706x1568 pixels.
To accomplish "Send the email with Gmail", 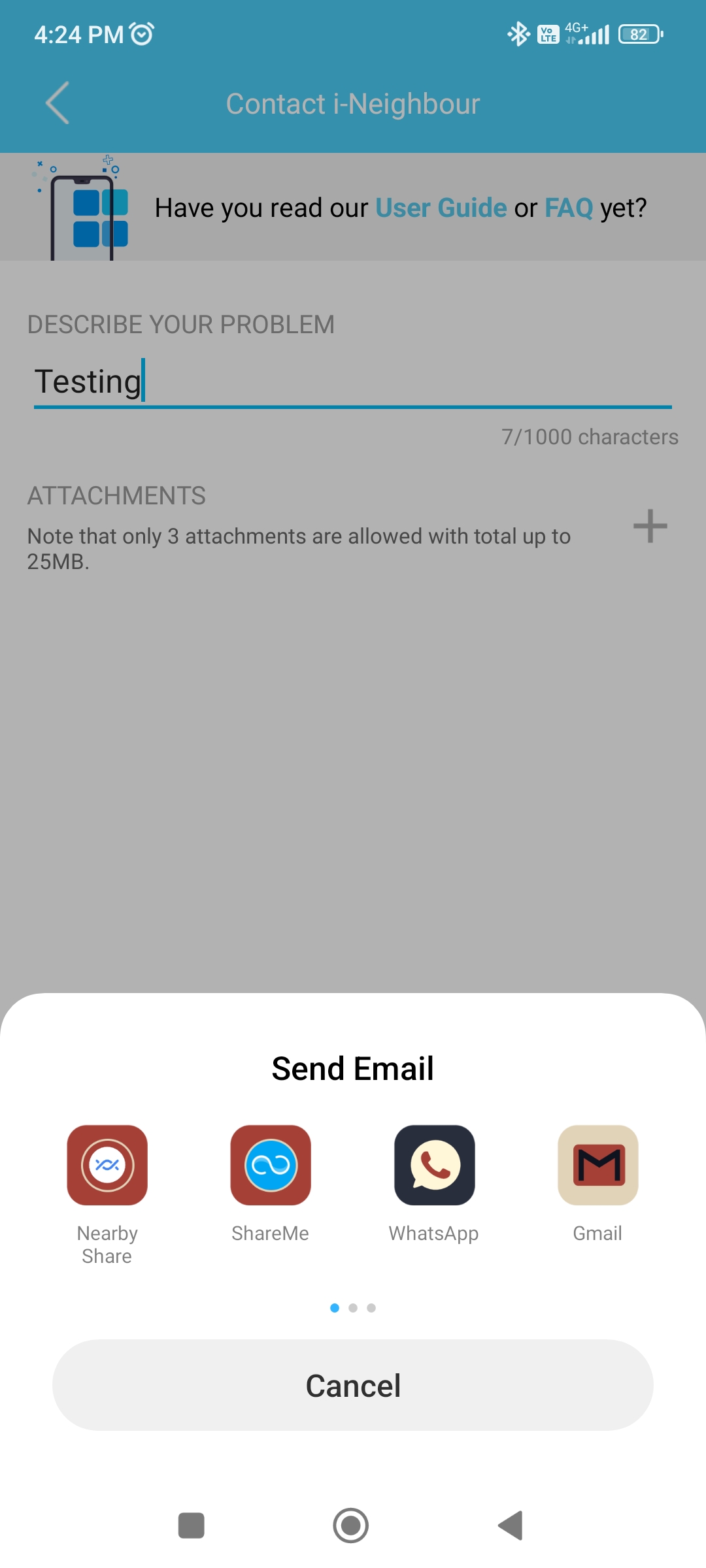I will [597, 1165].
